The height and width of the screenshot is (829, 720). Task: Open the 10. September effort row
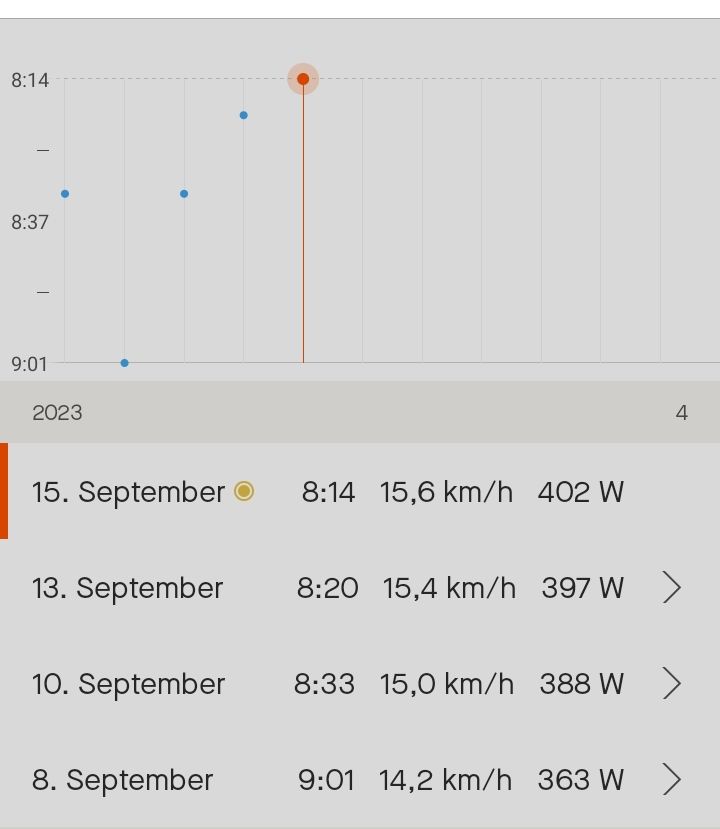click(360, 684)
